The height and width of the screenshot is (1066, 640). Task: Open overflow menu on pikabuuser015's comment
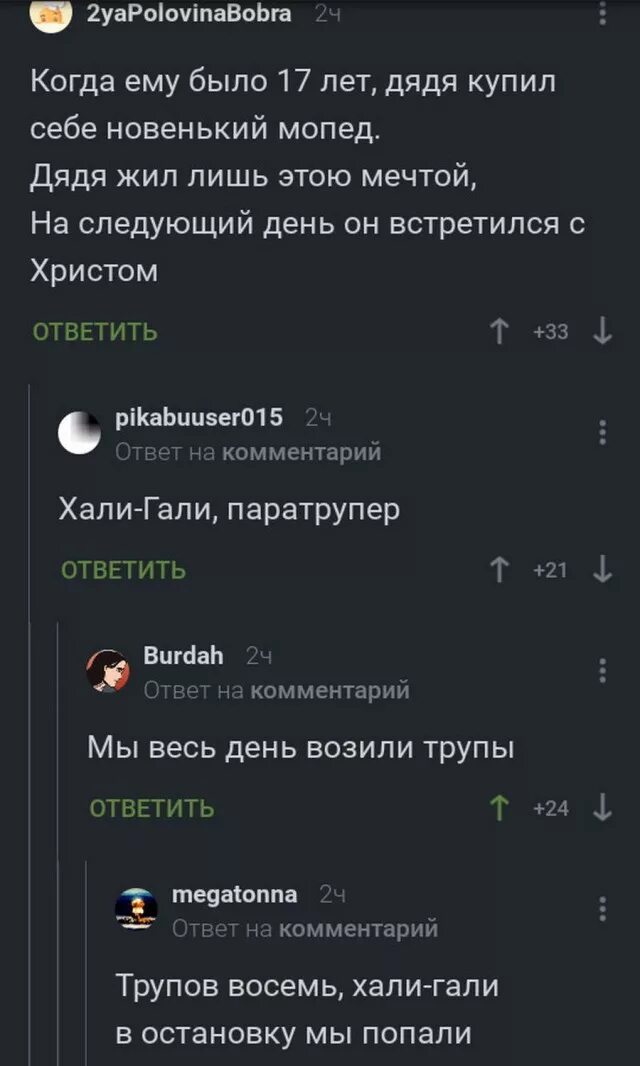(x=603, y=432)
